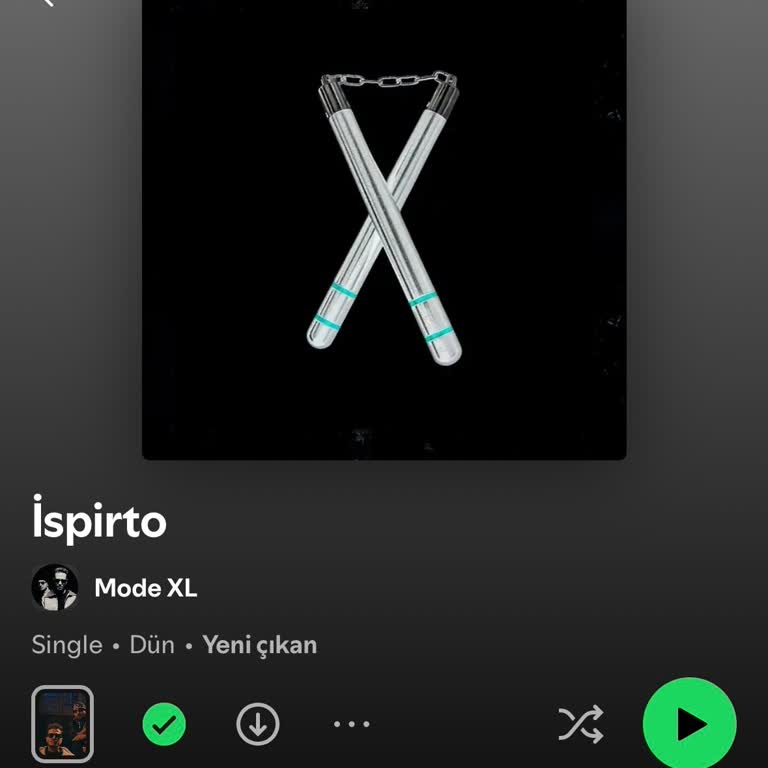The image size is (768, 768).
Task: Download the İspirto single
Action: (258, 724)
